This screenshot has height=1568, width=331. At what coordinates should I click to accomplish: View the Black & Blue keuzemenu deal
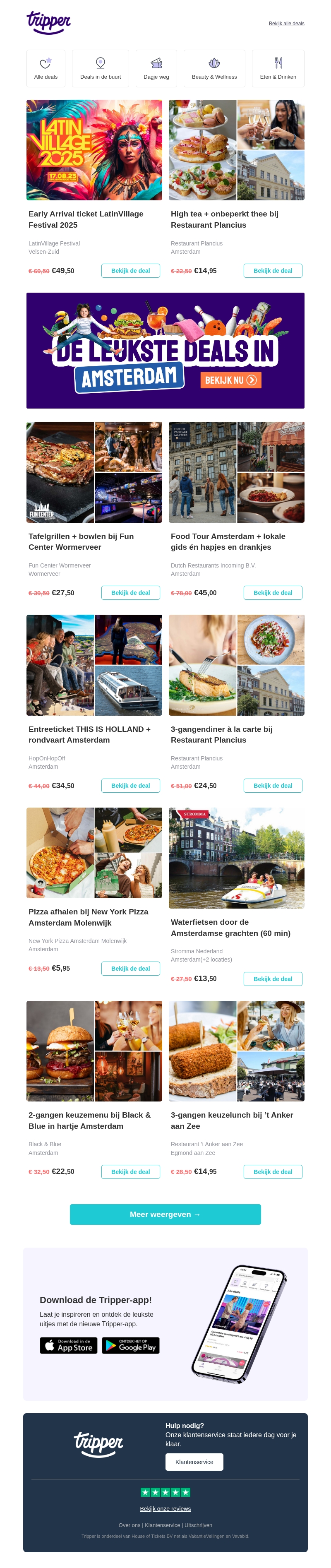(130, 1172)
